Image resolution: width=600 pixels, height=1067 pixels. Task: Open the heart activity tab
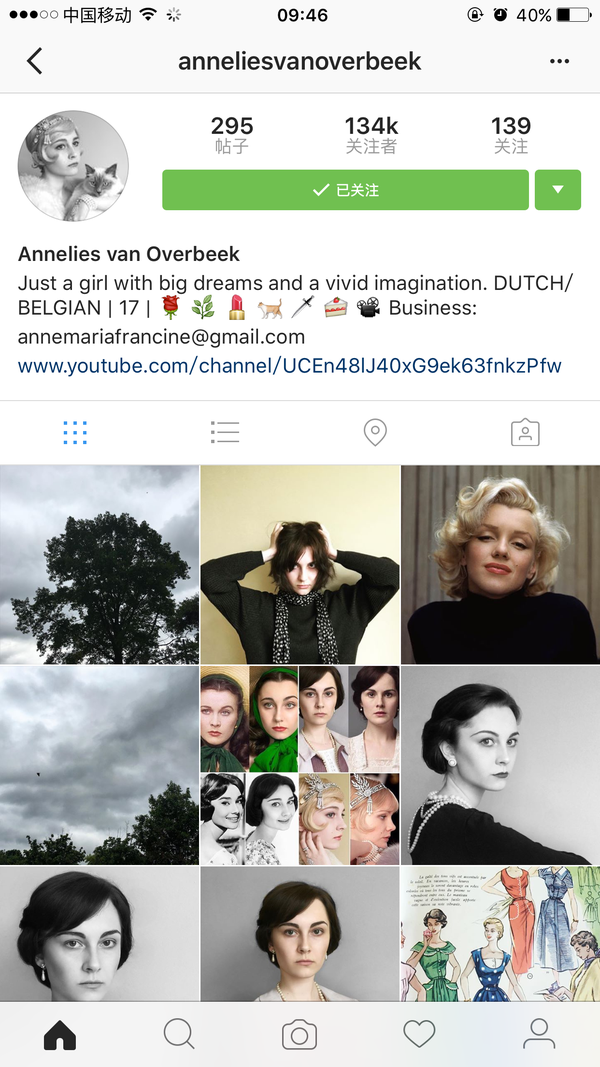coord(419,1035)
